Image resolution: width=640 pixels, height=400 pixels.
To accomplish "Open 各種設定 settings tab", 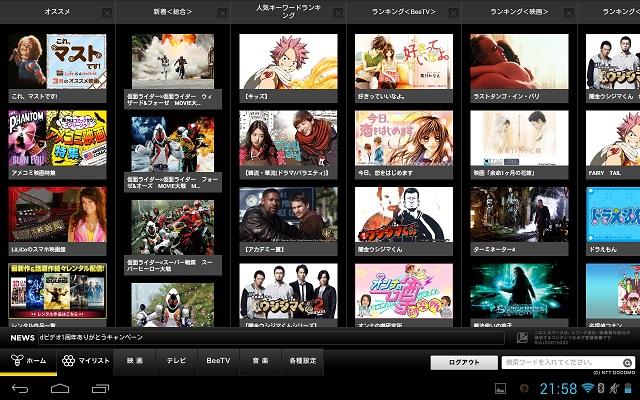I will 302,360.
